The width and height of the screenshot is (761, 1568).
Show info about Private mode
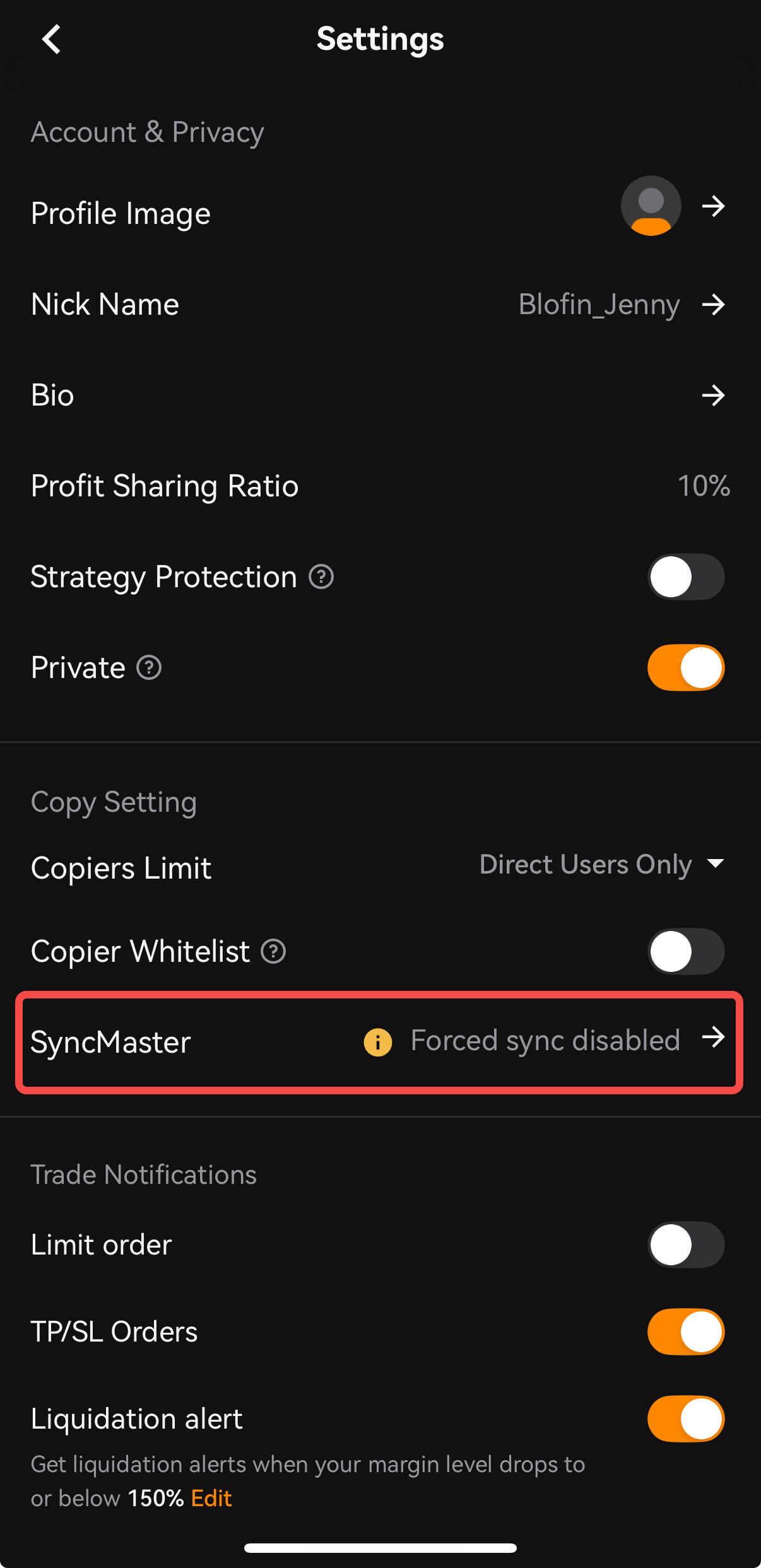click(x=150, y=667)
